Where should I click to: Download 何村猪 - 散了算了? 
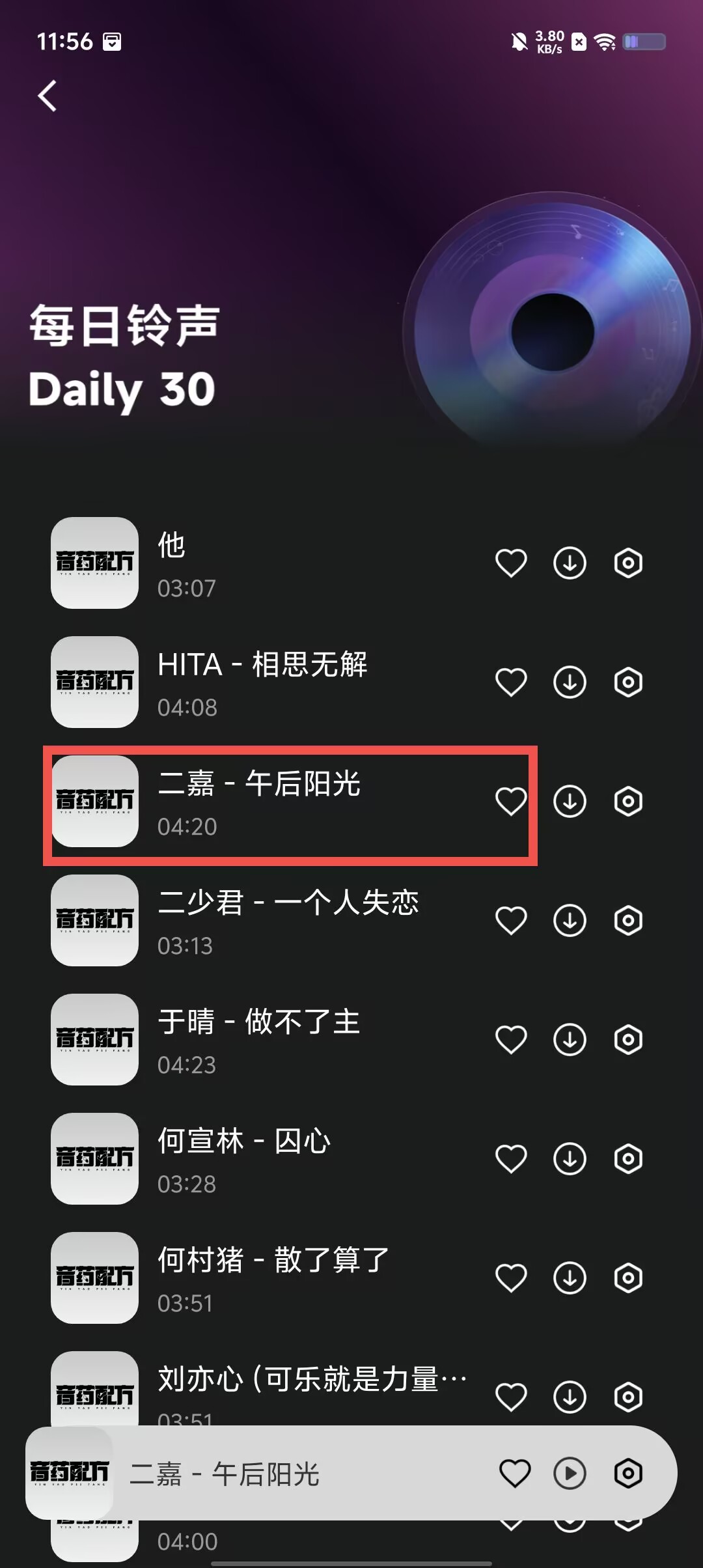tap(570, 1278)
